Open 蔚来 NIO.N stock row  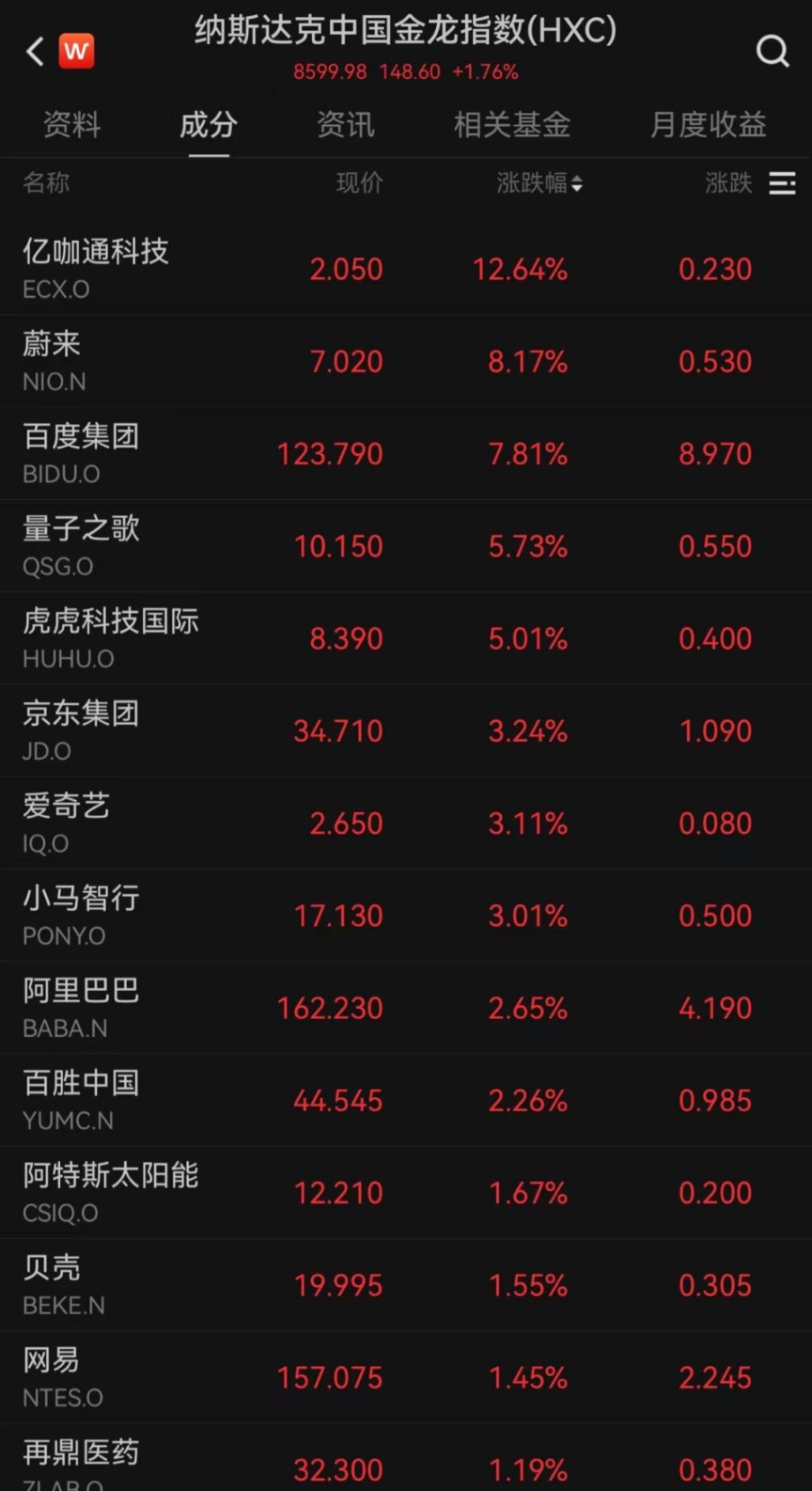pos(406,361)
